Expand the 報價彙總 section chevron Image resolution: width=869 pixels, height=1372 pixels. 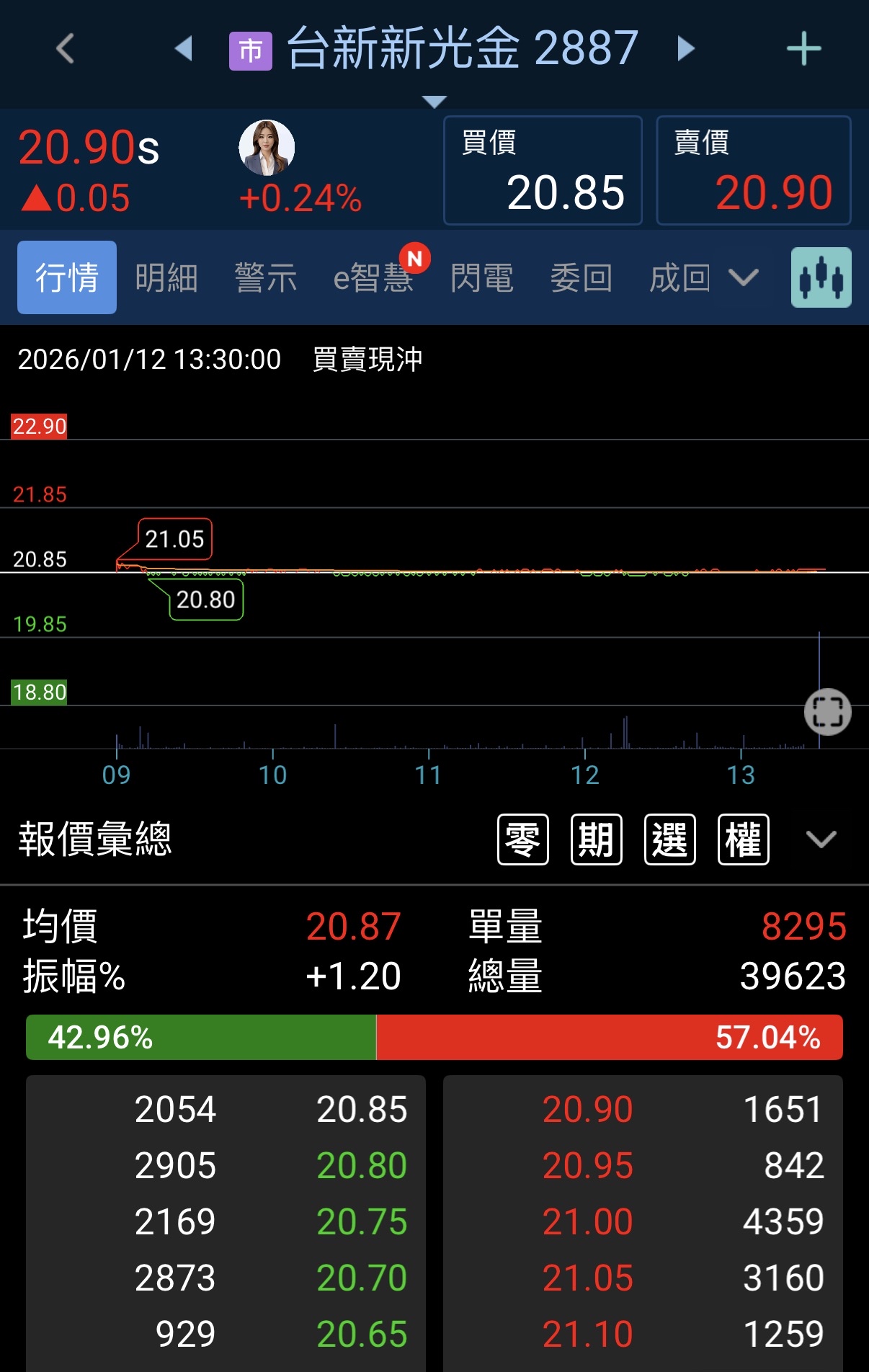821,839
